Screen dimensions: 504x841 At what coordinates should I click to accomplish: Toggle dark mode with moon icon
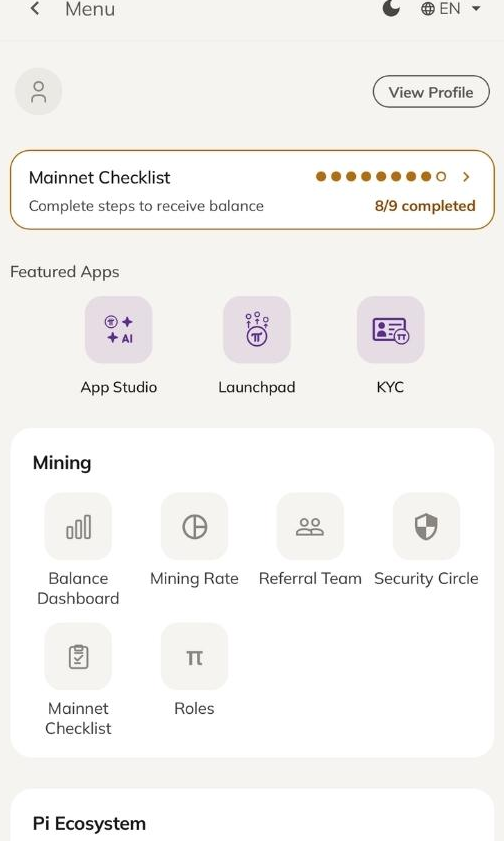pyautogui.click(x=391, y=9)
